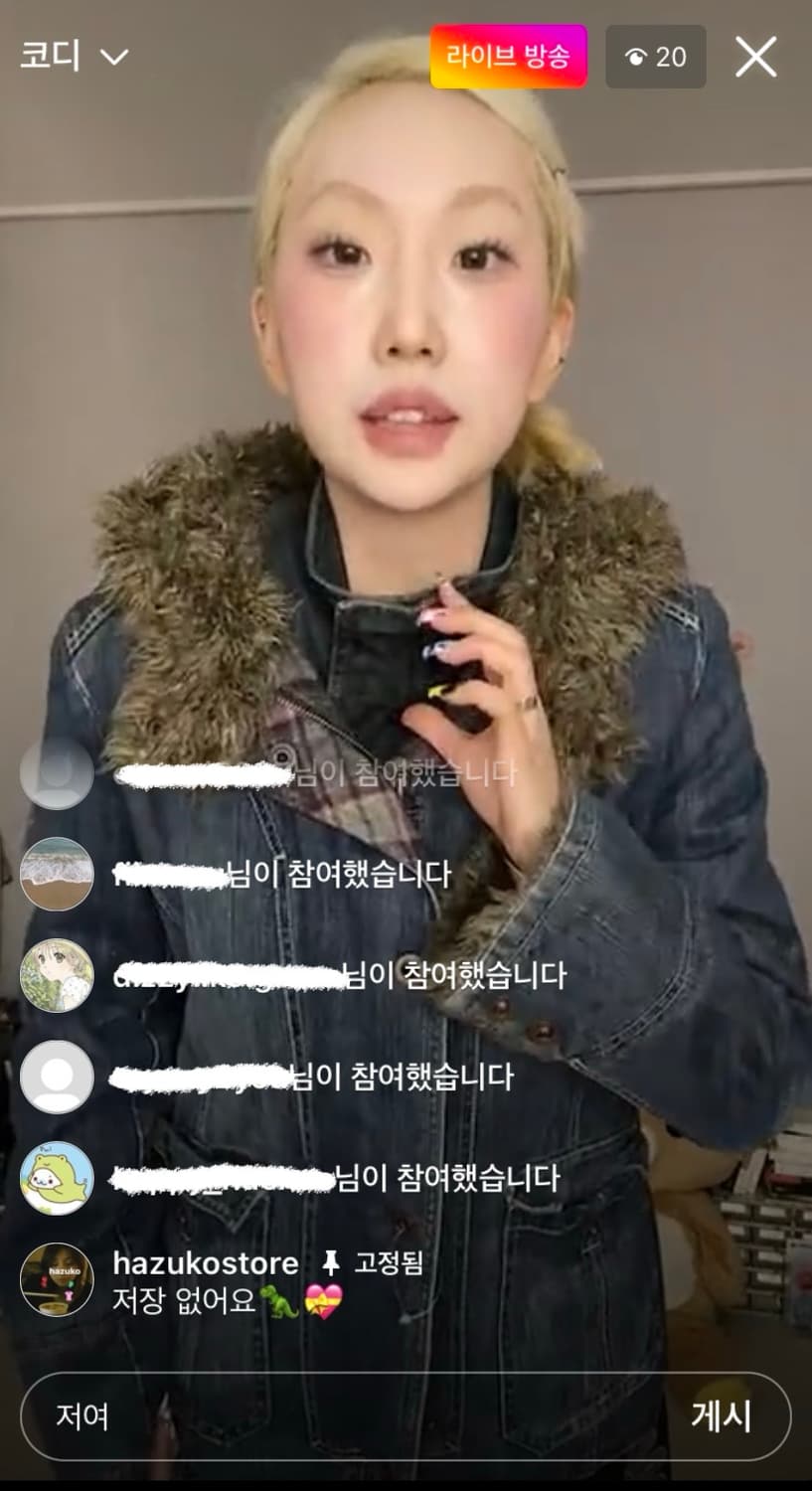Tap the beach wave profile avatar
812x1491 pixels.
[x=57, y=874]
